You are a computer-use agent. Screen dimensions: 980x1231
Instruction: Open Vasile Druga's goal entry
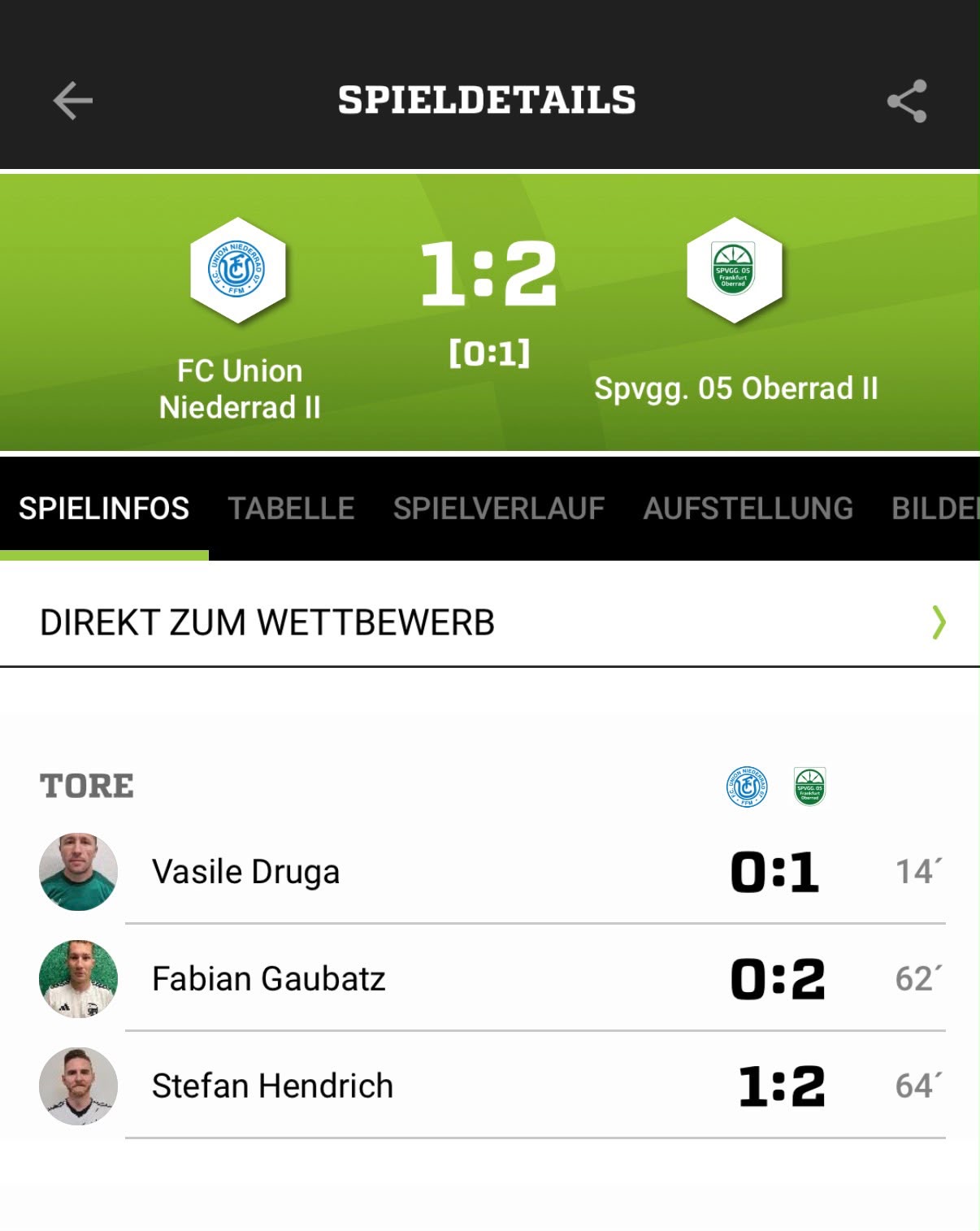coord(490,871)
